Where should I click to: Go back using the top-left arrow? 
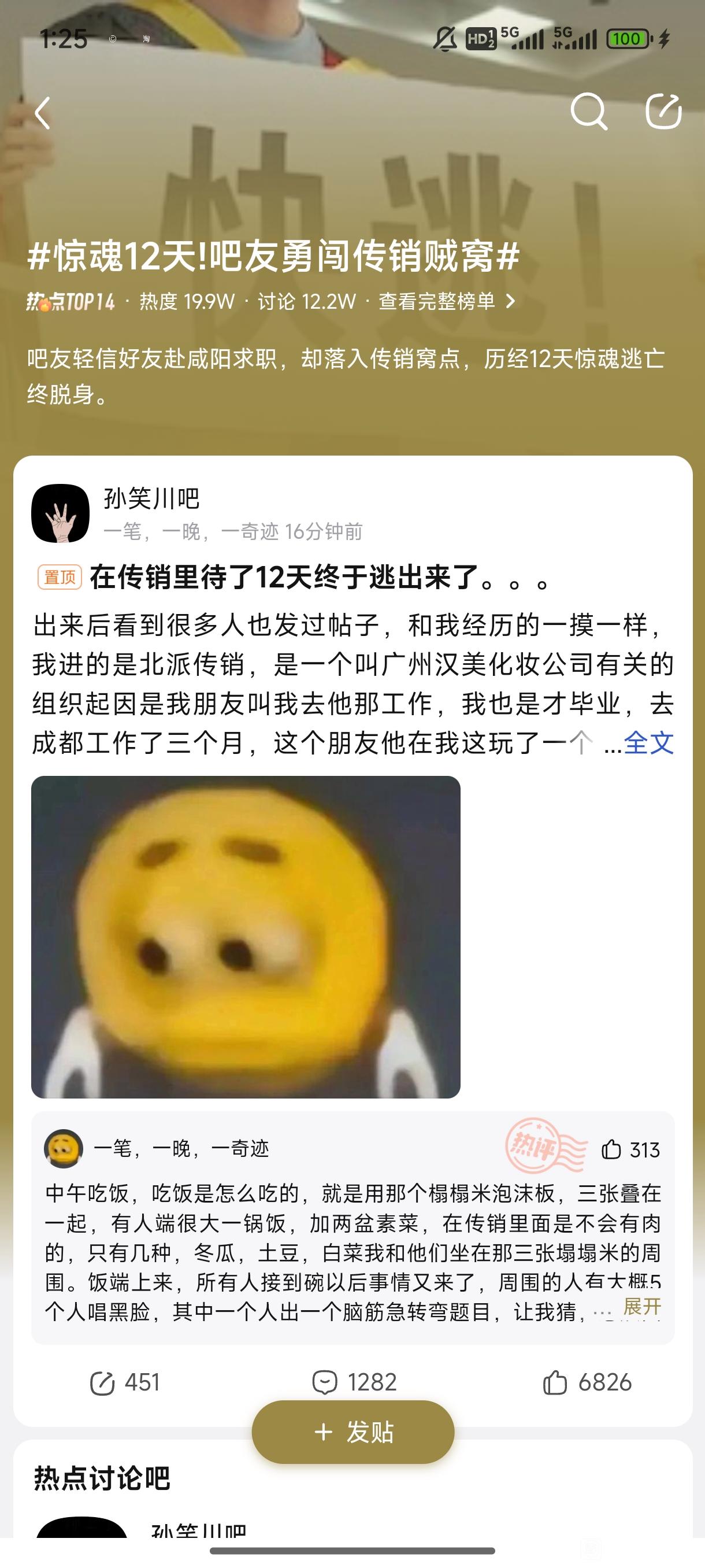click(42, 113)
